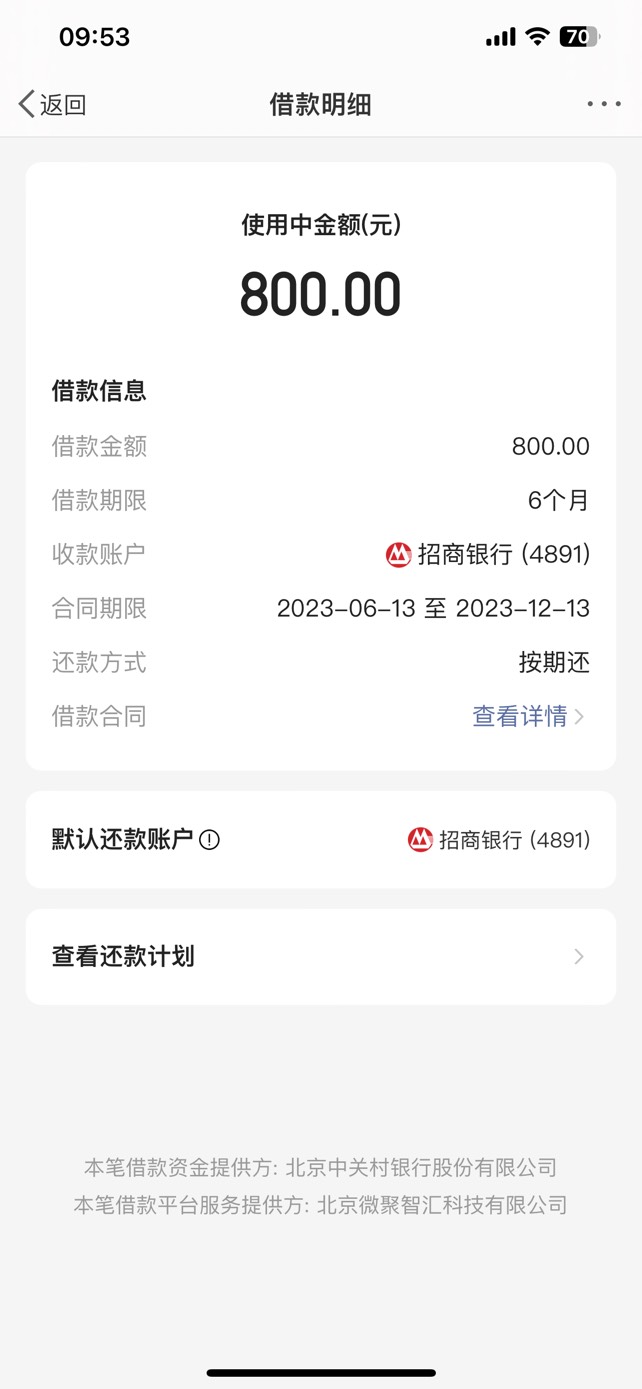642x1389 pixels.
Task: View loan contract via 查看详情
Action: (x=527, y=716)
